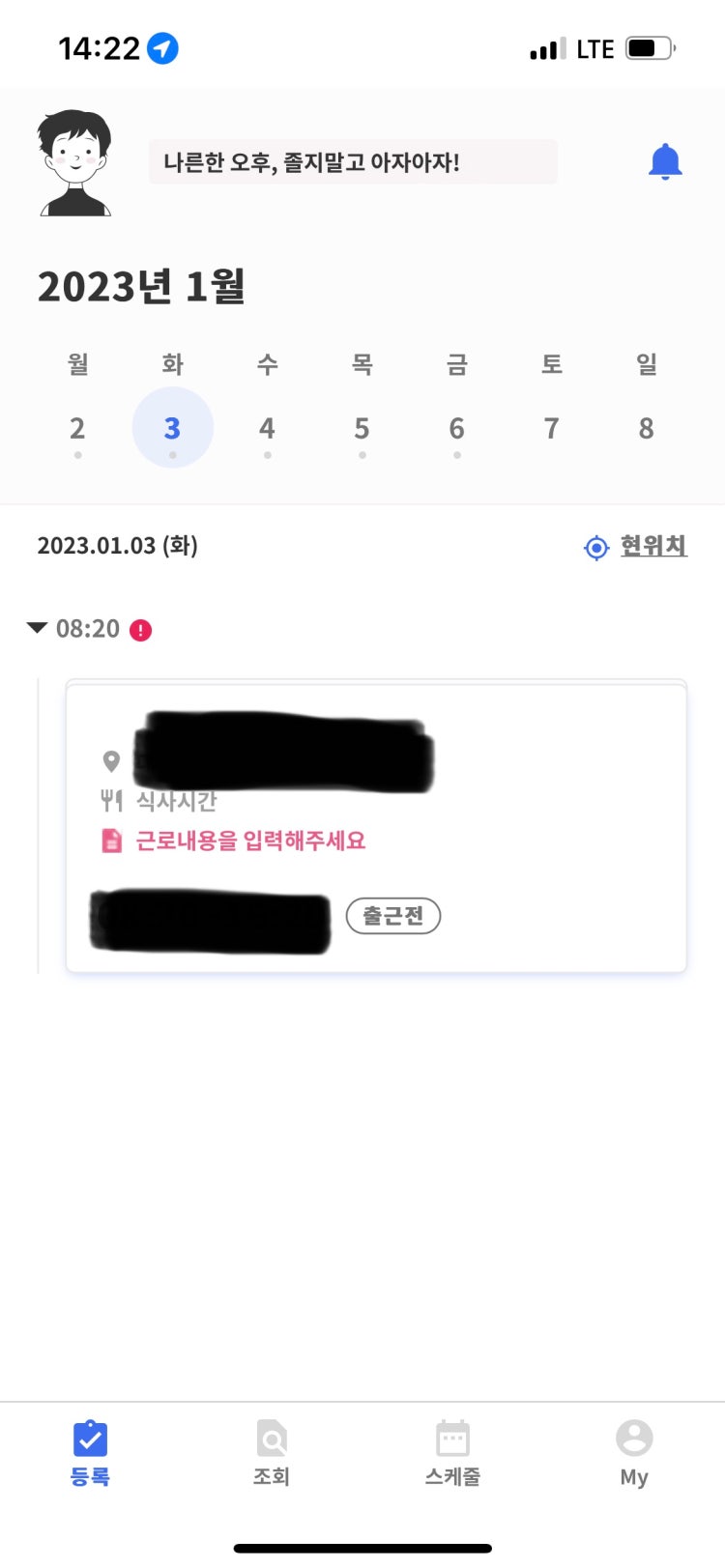Select Thursday the 5th in the calendar

tap(362, 428)
